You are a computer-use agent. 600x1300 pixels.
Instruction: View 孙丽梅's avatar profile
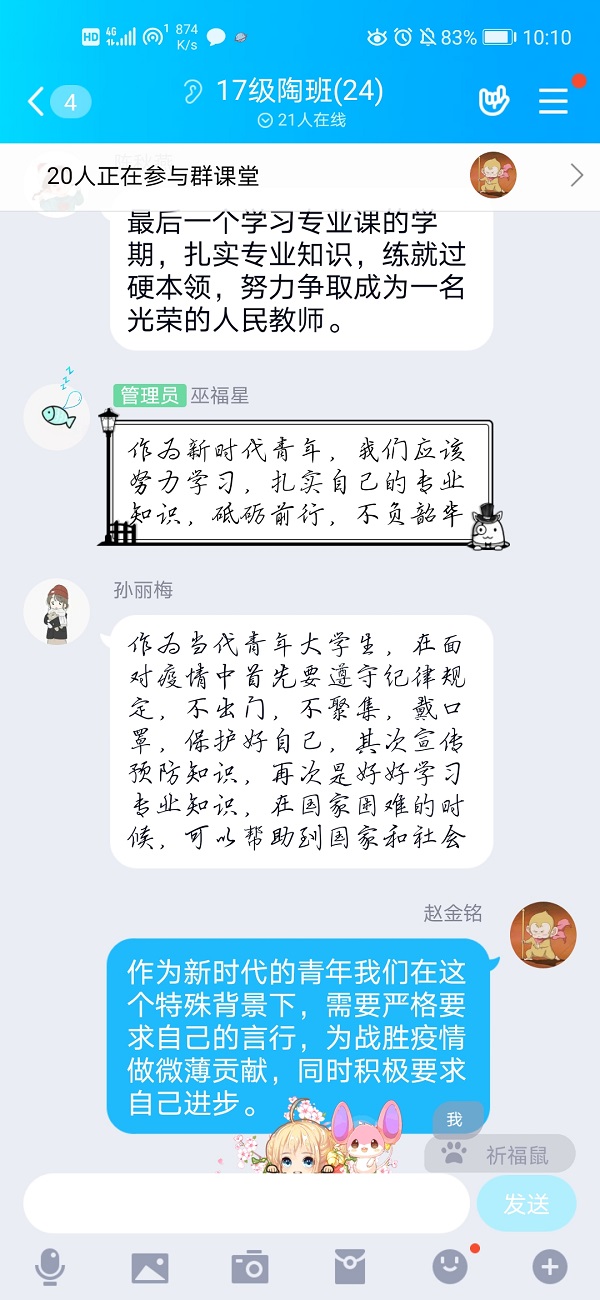[x=57, y=612]
